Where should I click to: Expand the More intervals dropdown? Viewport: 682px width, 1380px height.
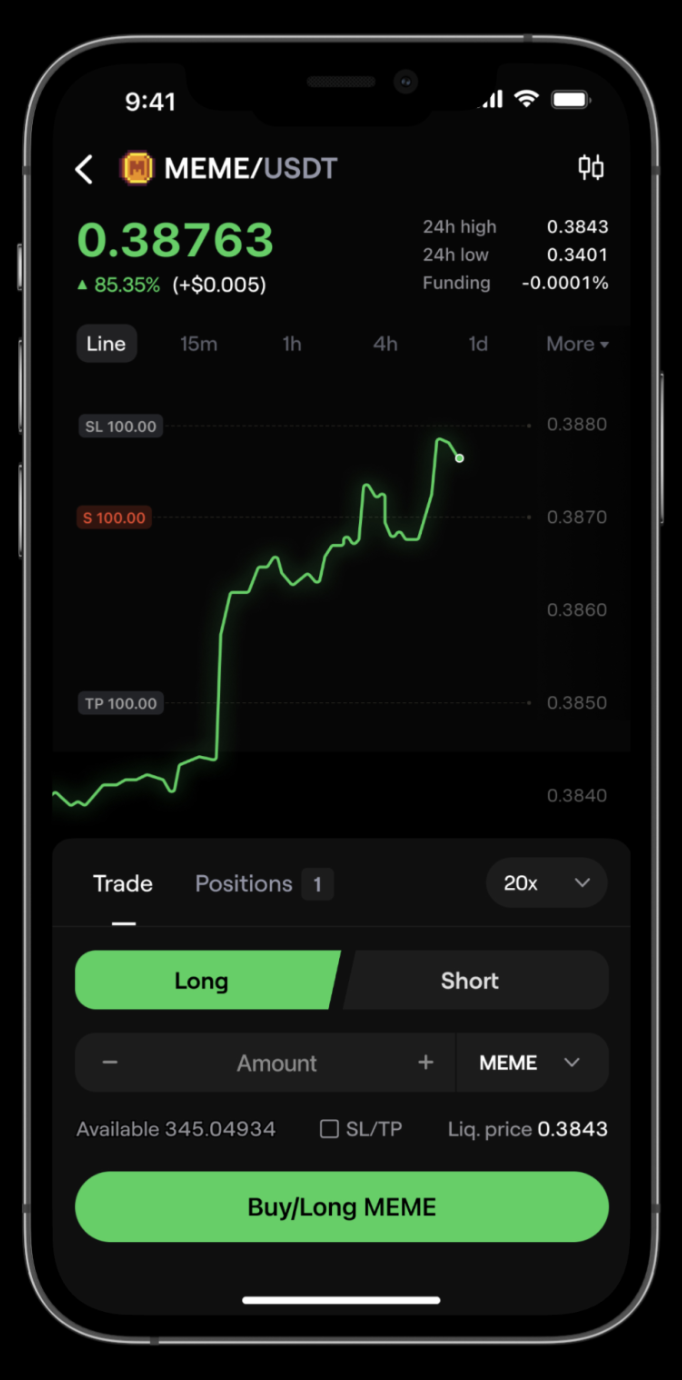[x=577, y=344]
